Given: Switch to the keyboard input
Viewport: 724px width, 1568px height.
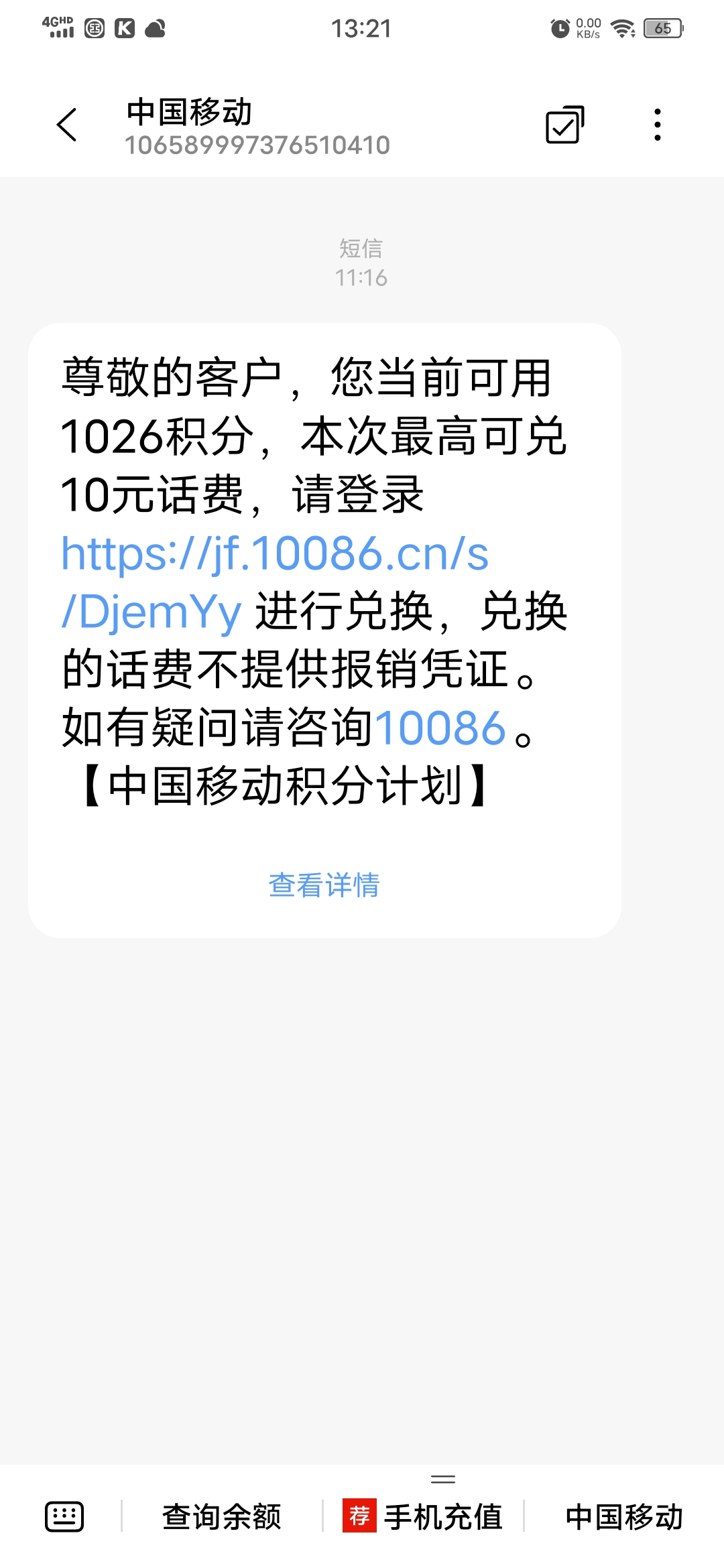Looking at the screenshot, I should [x=64, y=1516].
